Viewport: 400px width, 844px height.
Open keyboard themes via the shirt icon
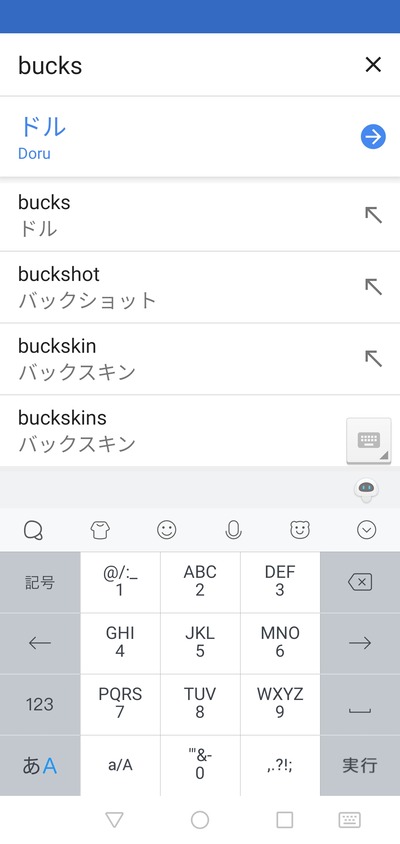pyautogui.click(x=100, y=531)
